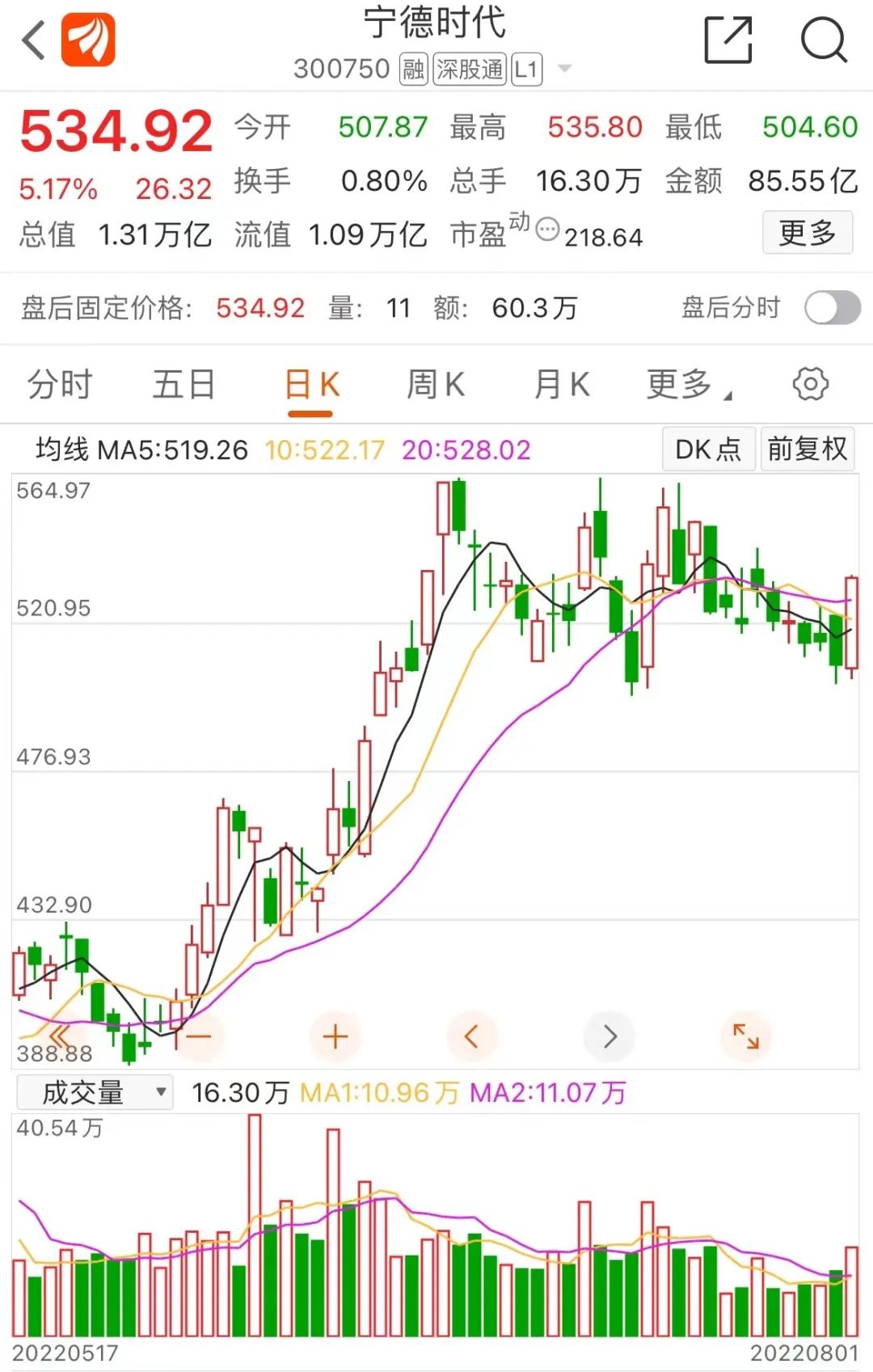
Task: Open search via the magnifier icon
Action: coord(822,40)
